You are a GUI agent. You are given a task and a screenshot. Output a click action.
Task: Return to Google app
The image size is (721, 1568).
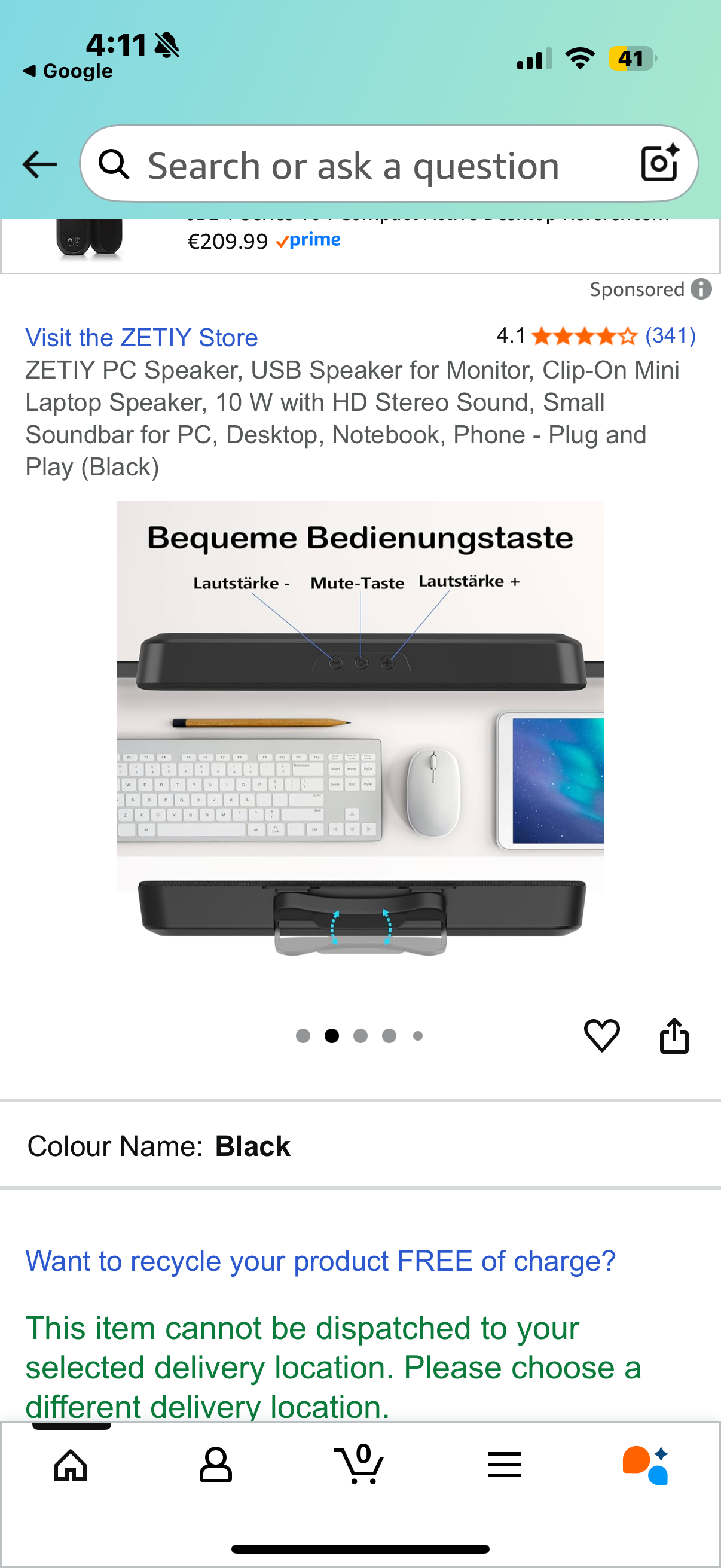click(68, 71)
